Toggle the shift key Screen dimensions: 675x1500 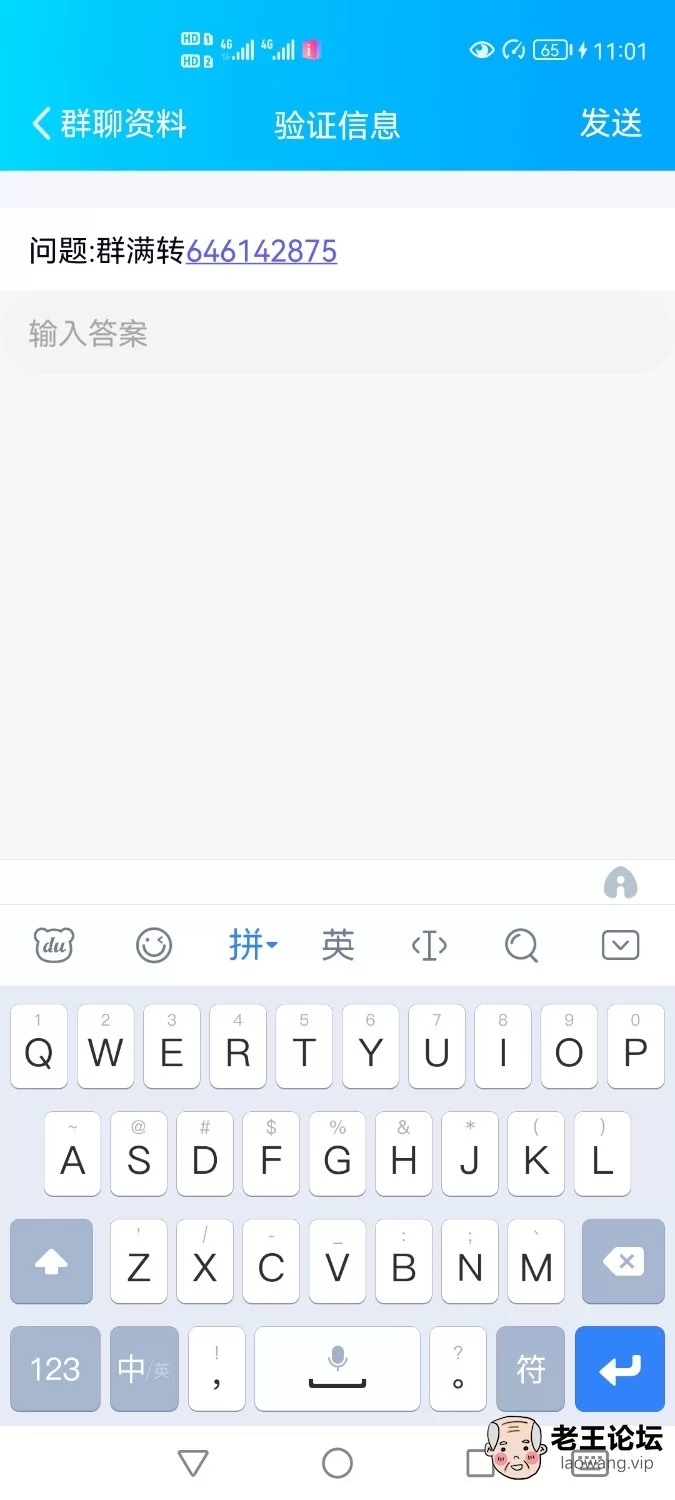[51, 1262]
